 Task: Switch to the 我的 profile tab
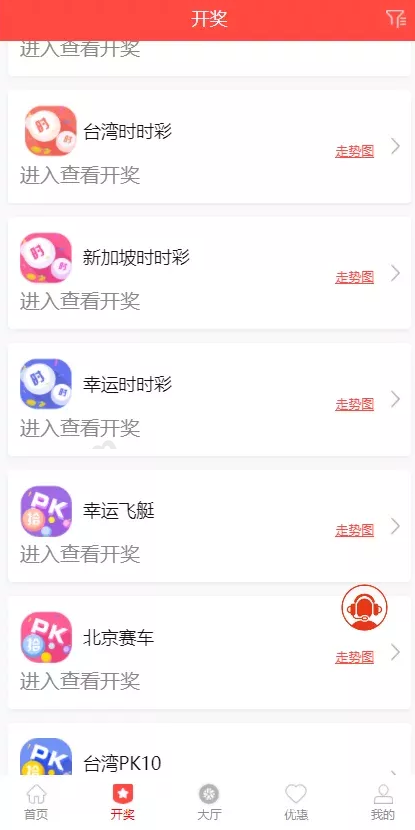point(383,802)
